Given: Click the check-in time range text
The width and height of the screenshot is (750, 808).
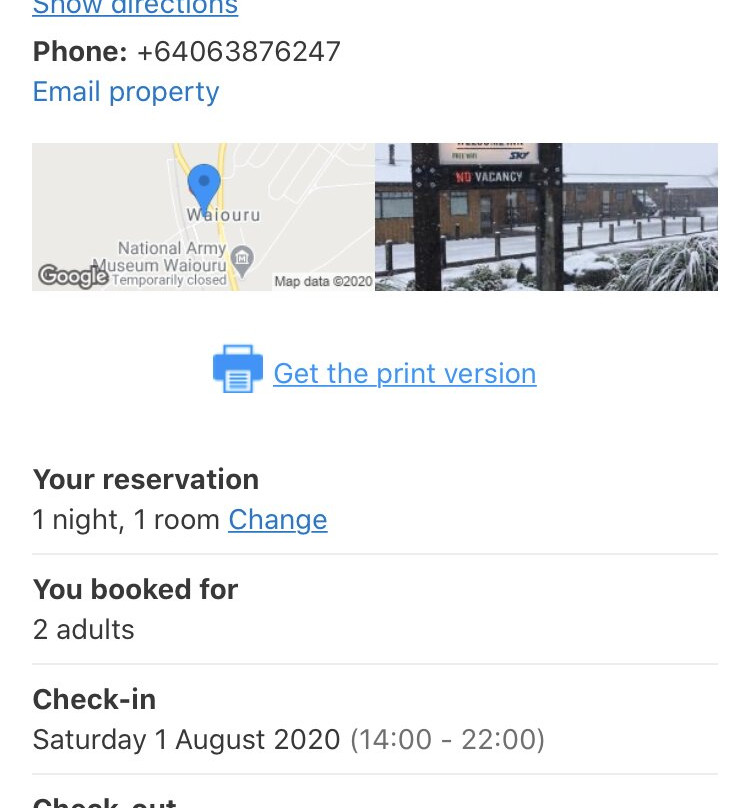Looking at the screenshot, I should point(446,739).
